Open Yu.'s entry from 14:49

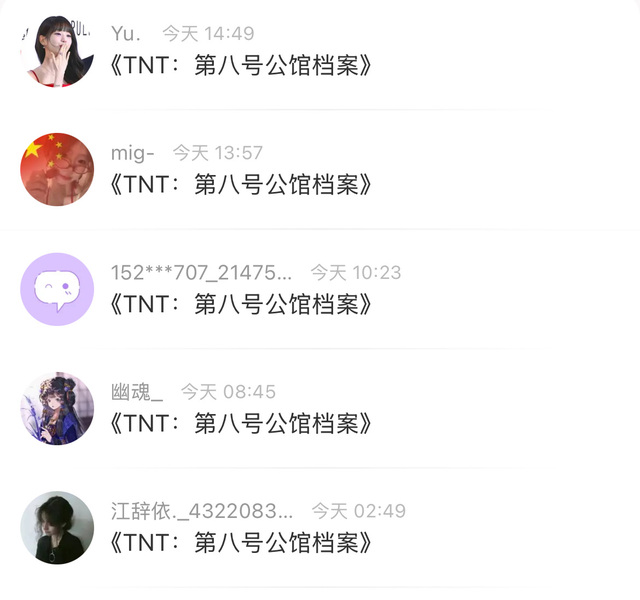coord(243,66)
